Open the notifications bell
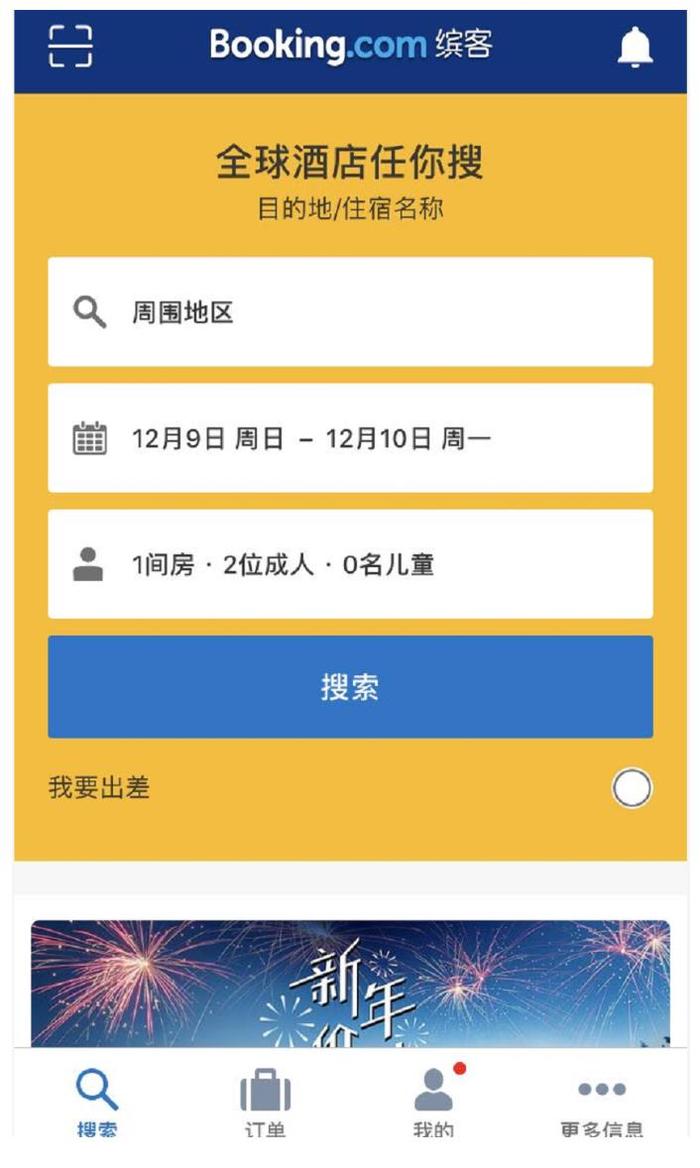 click(634, 47)
